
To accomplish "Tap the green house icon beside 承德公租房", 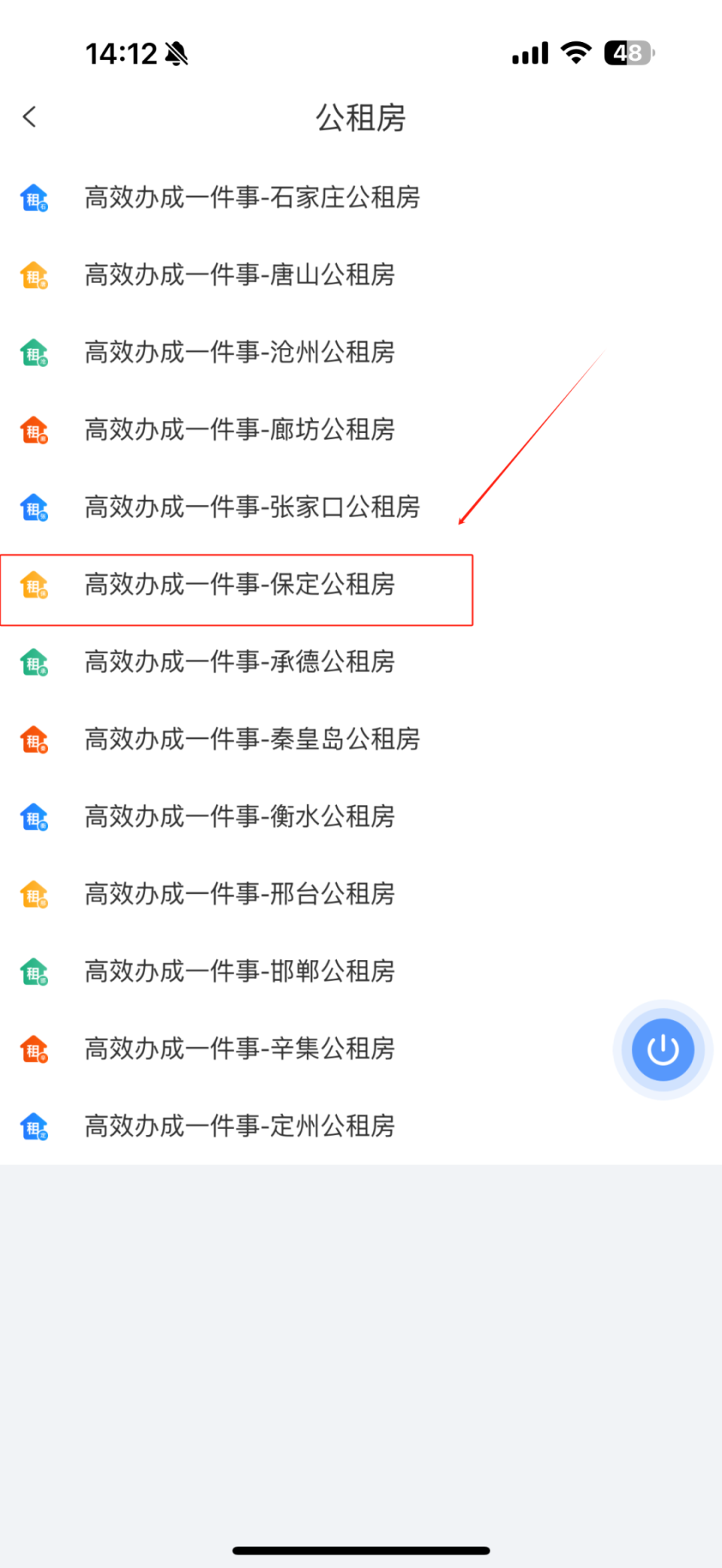I will click(34, 662).
